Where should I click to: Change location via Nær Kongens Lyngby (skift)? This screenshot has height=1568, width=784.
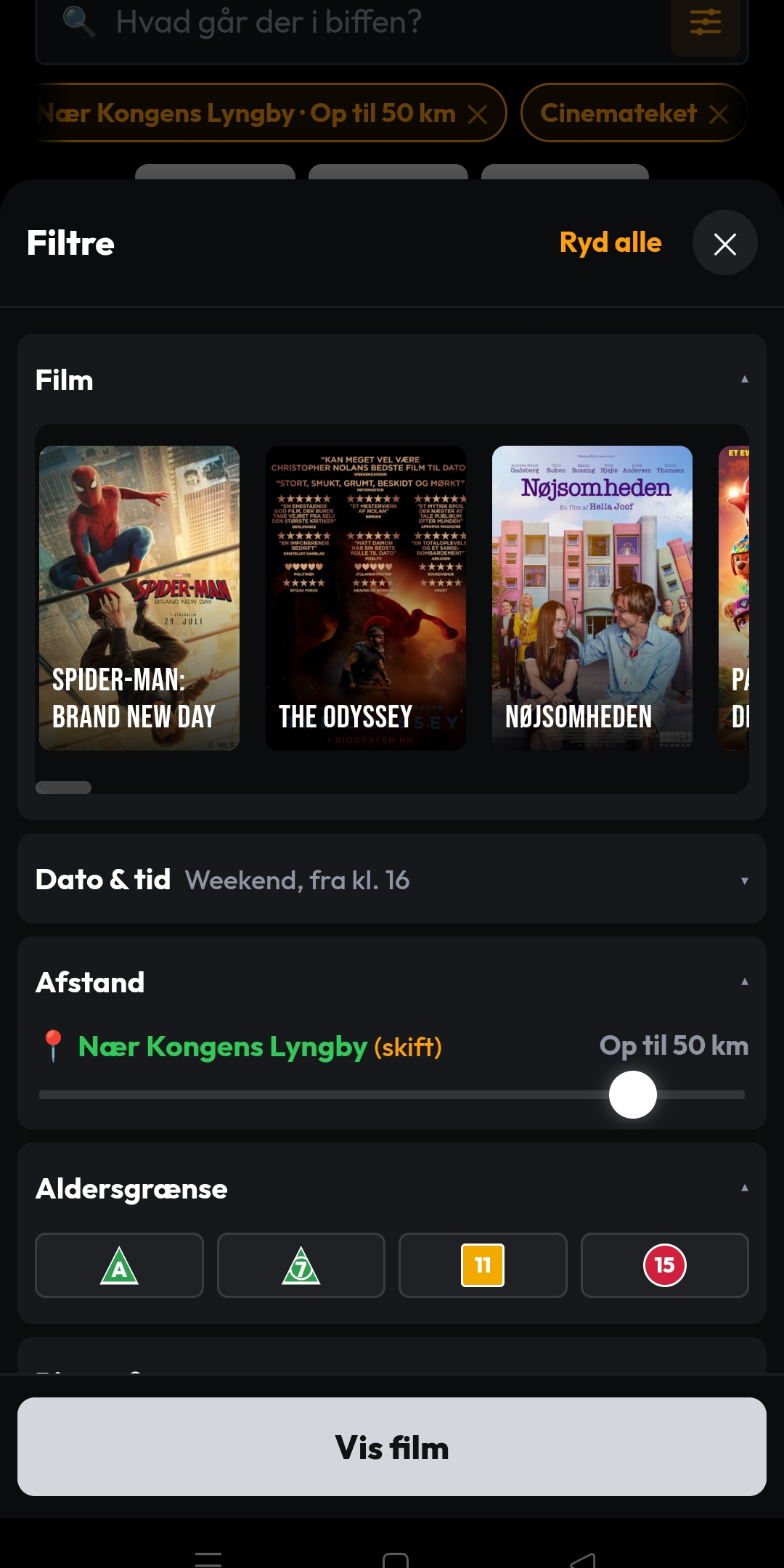(260, 1047)
